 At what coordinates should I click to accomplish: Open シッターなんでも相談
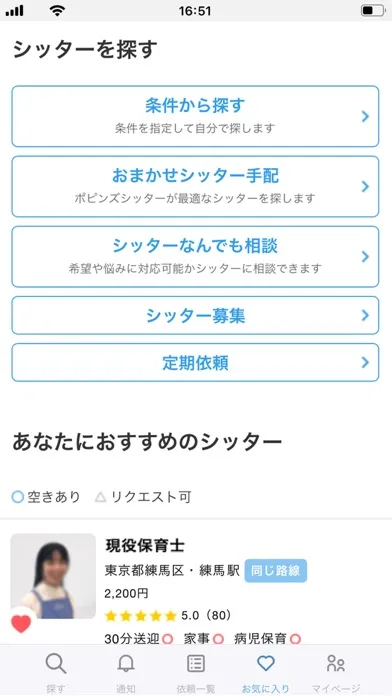(x=195, y=257)
